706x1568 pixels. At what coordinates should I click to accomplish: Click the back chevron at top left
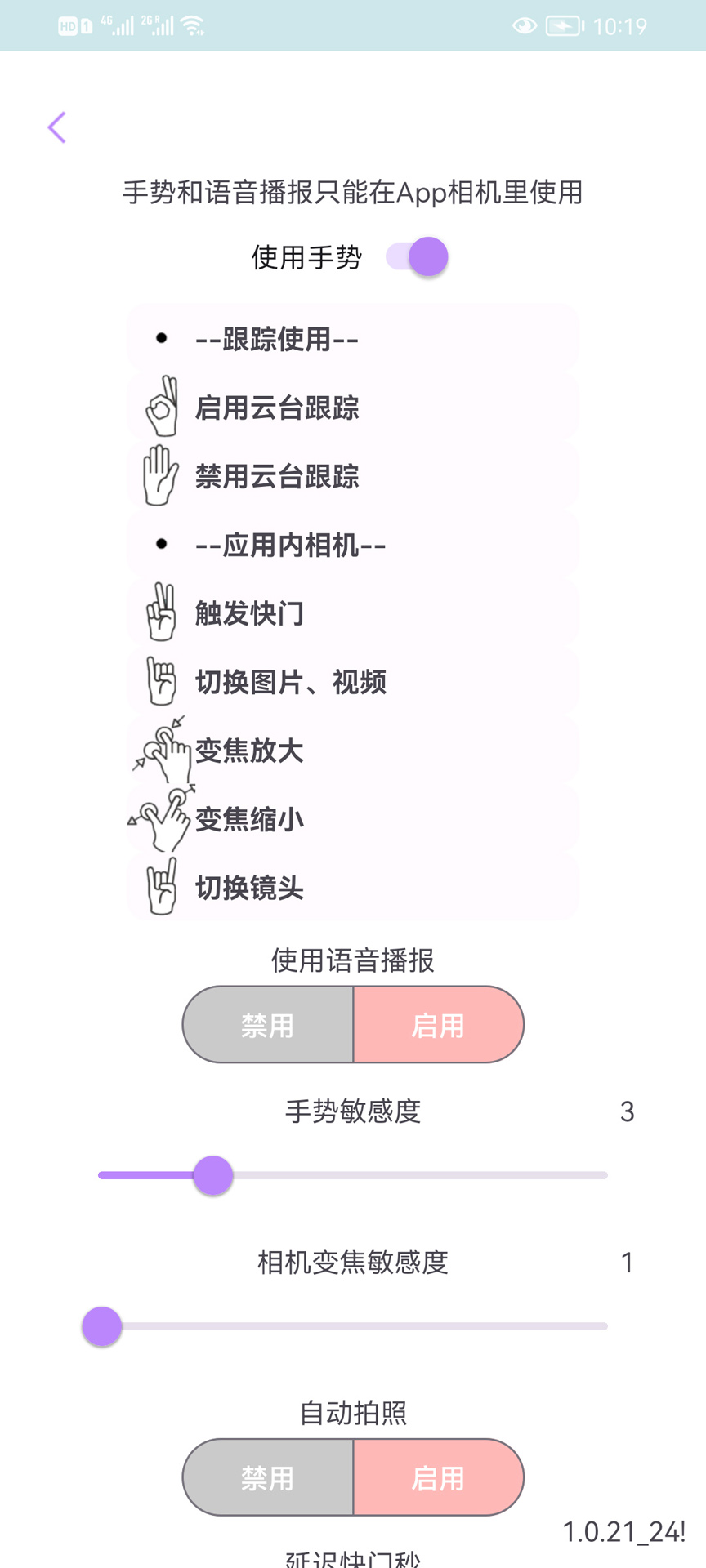coord(56,127)
